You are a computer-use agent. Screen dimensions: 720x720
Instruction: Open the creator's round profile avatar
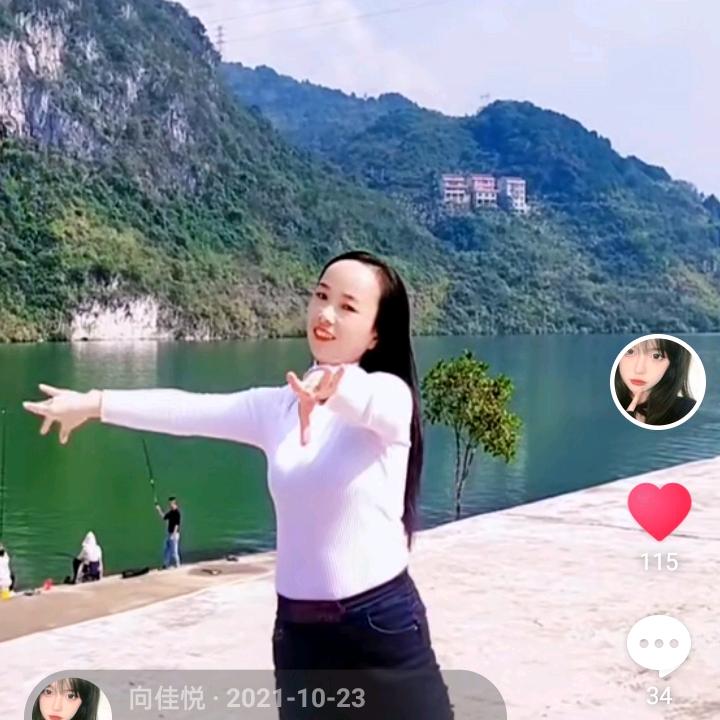pos(658,382)
